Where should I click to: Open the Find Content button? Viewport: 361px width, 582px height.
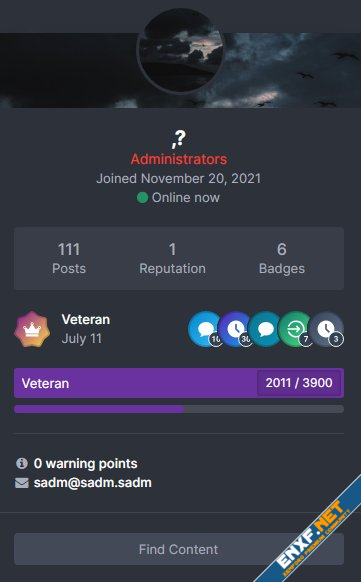(x=179, y=549)
